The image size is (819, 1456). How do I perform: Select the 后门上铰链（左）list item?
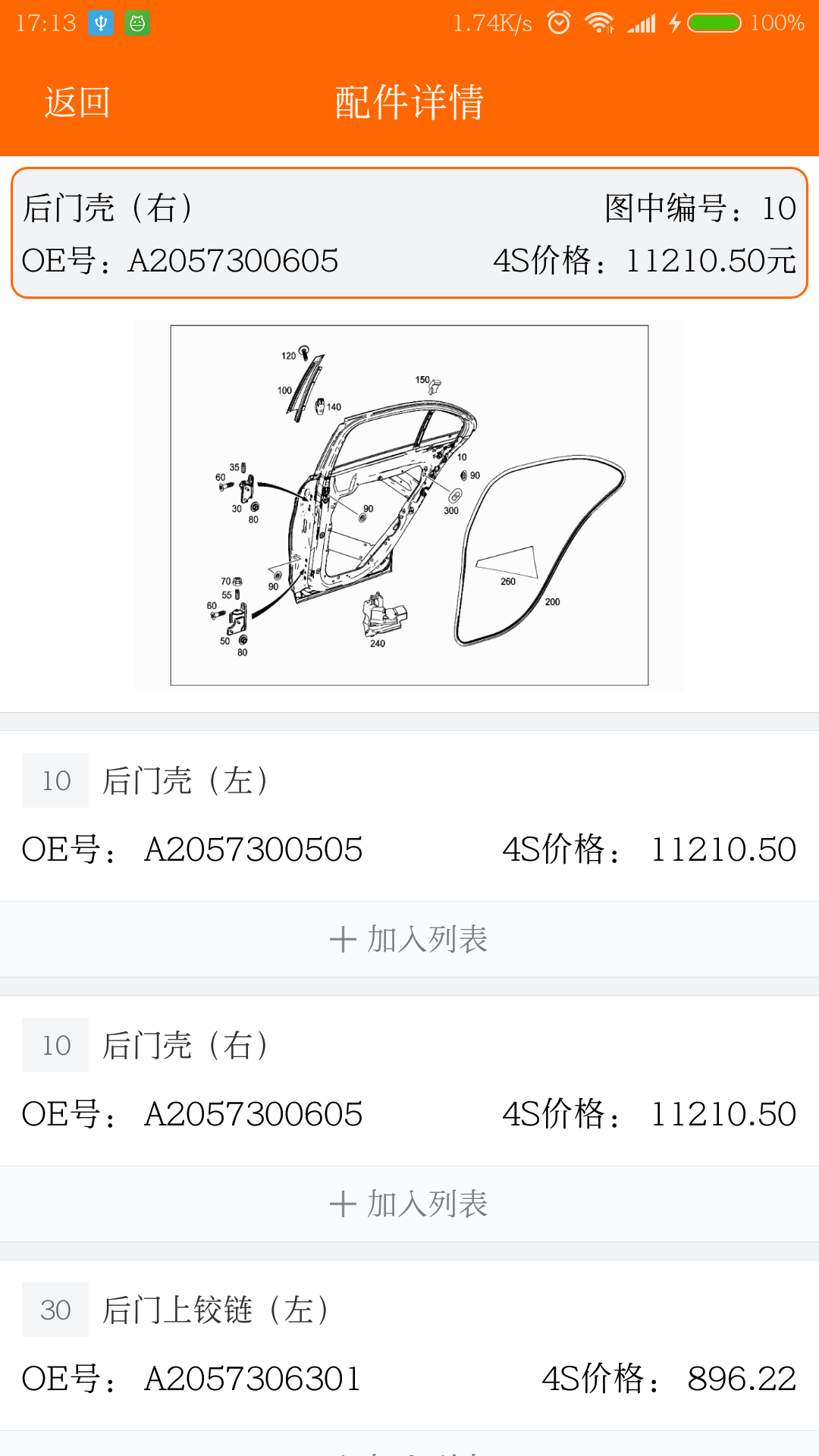[409, 1342]
